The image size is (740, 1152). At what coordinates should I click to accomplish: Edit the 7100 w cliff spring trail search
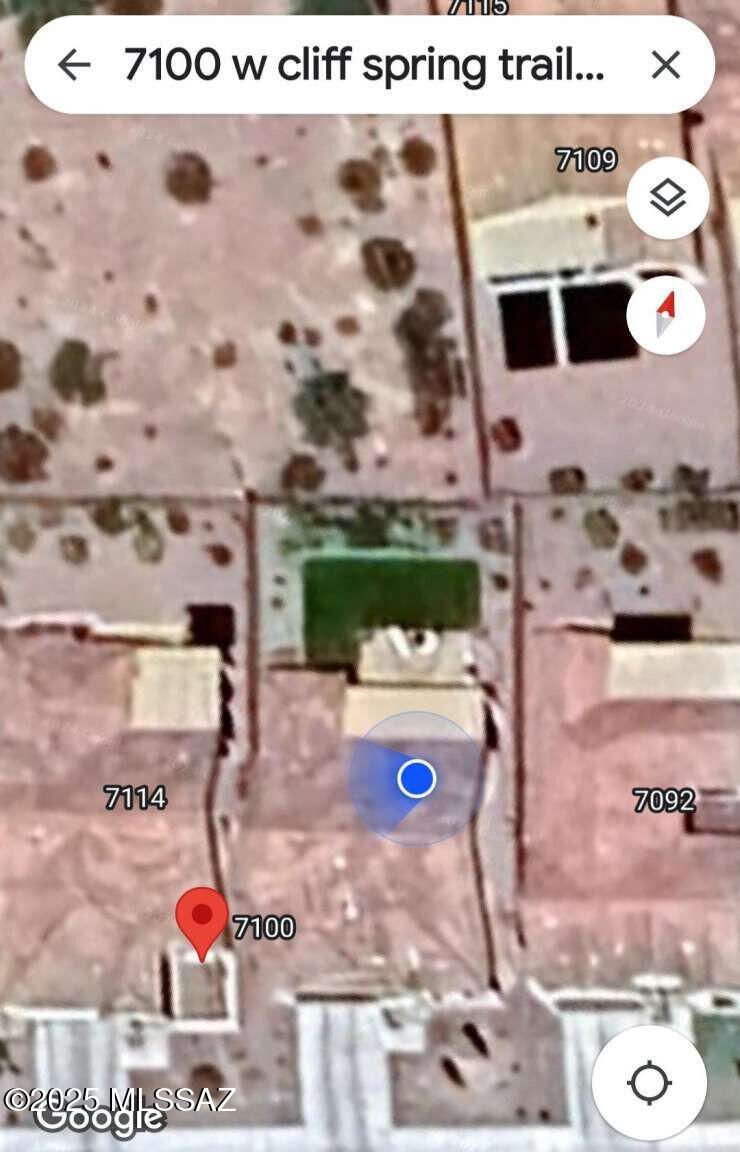[x=364, y=65]
